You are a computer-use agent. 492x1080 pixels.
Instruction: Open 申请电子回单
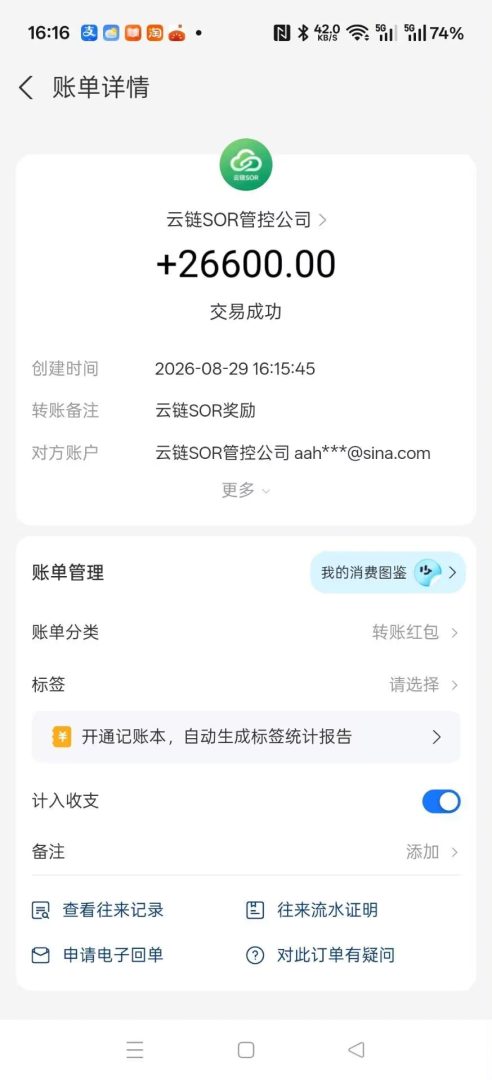98,955
